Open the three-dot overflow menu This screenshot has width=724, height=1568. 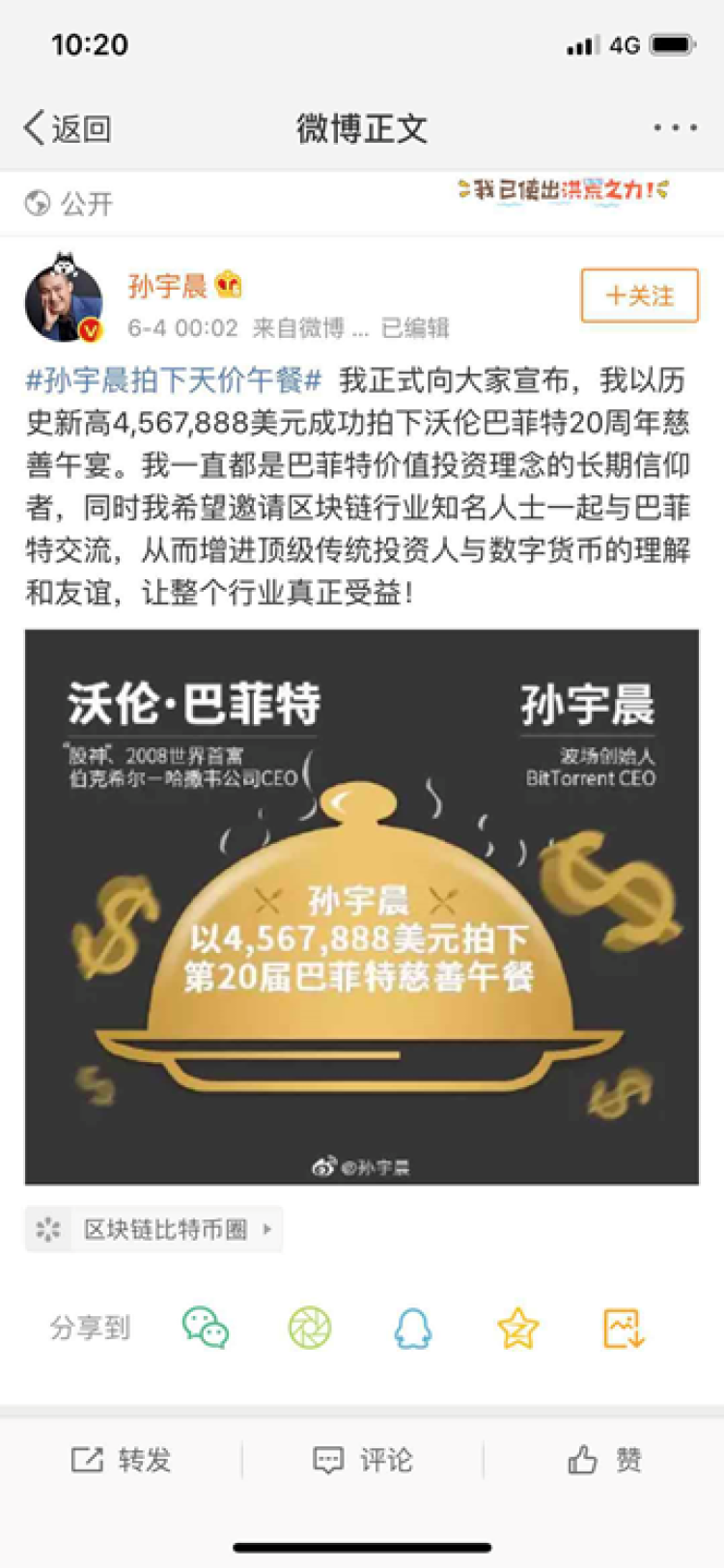point(675,127)
